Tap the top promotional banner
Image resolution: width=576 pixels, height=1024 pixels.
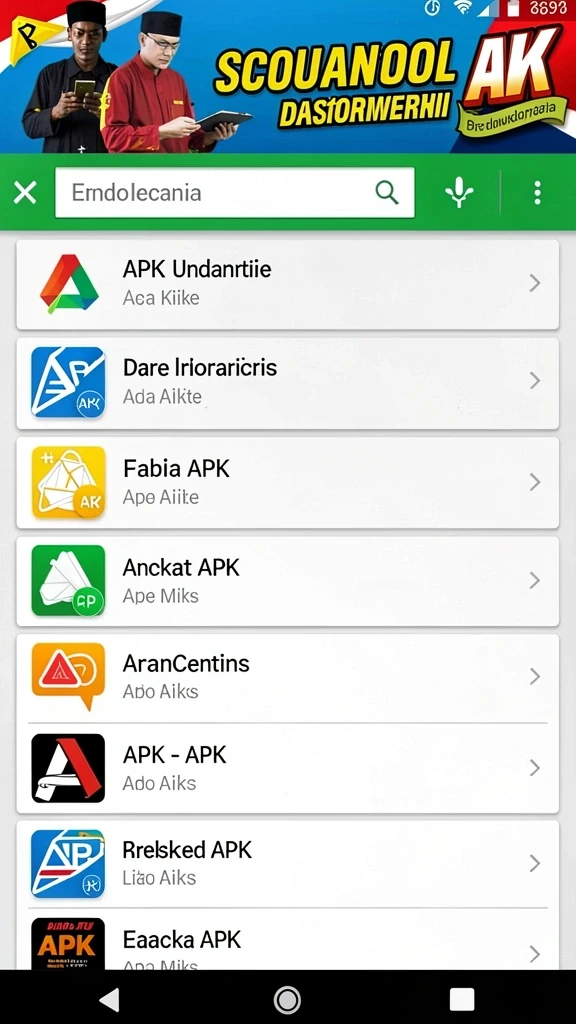(x=288, y=76)
